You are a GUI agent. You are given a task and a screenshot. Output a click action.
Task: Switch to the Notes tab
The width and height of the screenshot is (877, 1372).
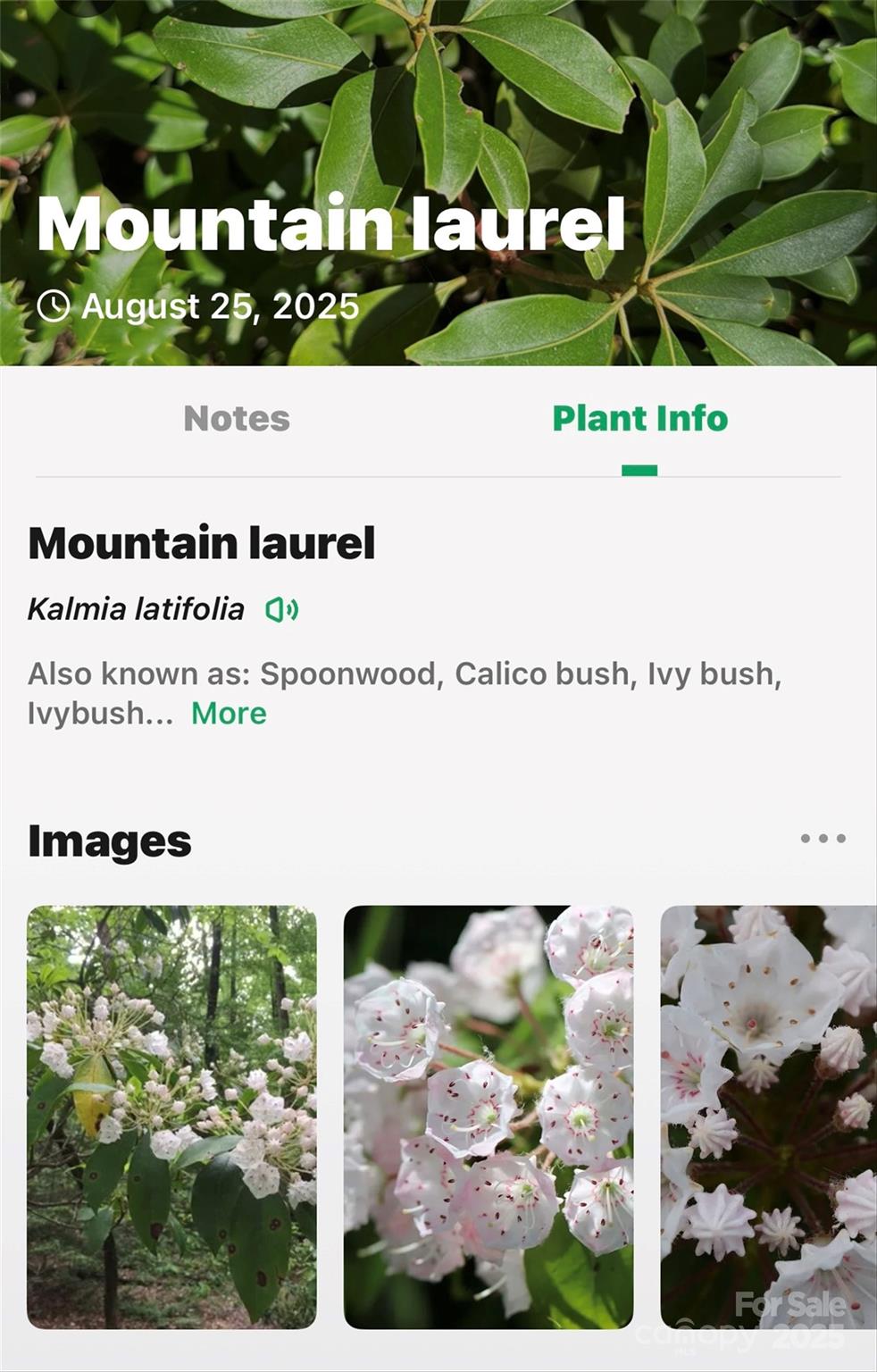click(x=237, y=419)
